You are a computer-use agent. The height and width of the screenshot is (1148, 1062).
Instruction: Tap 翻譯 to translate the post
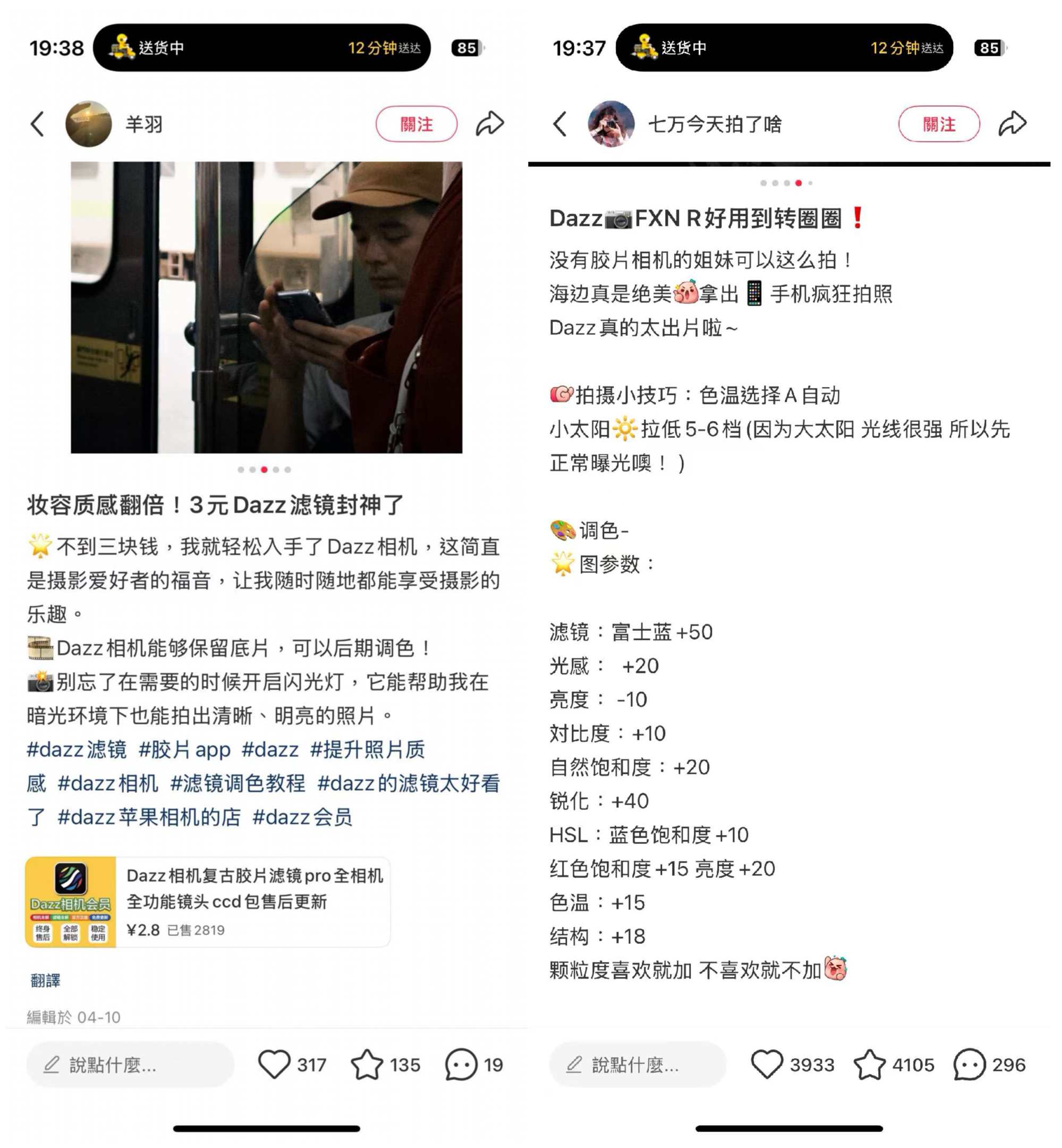(45, 980)
